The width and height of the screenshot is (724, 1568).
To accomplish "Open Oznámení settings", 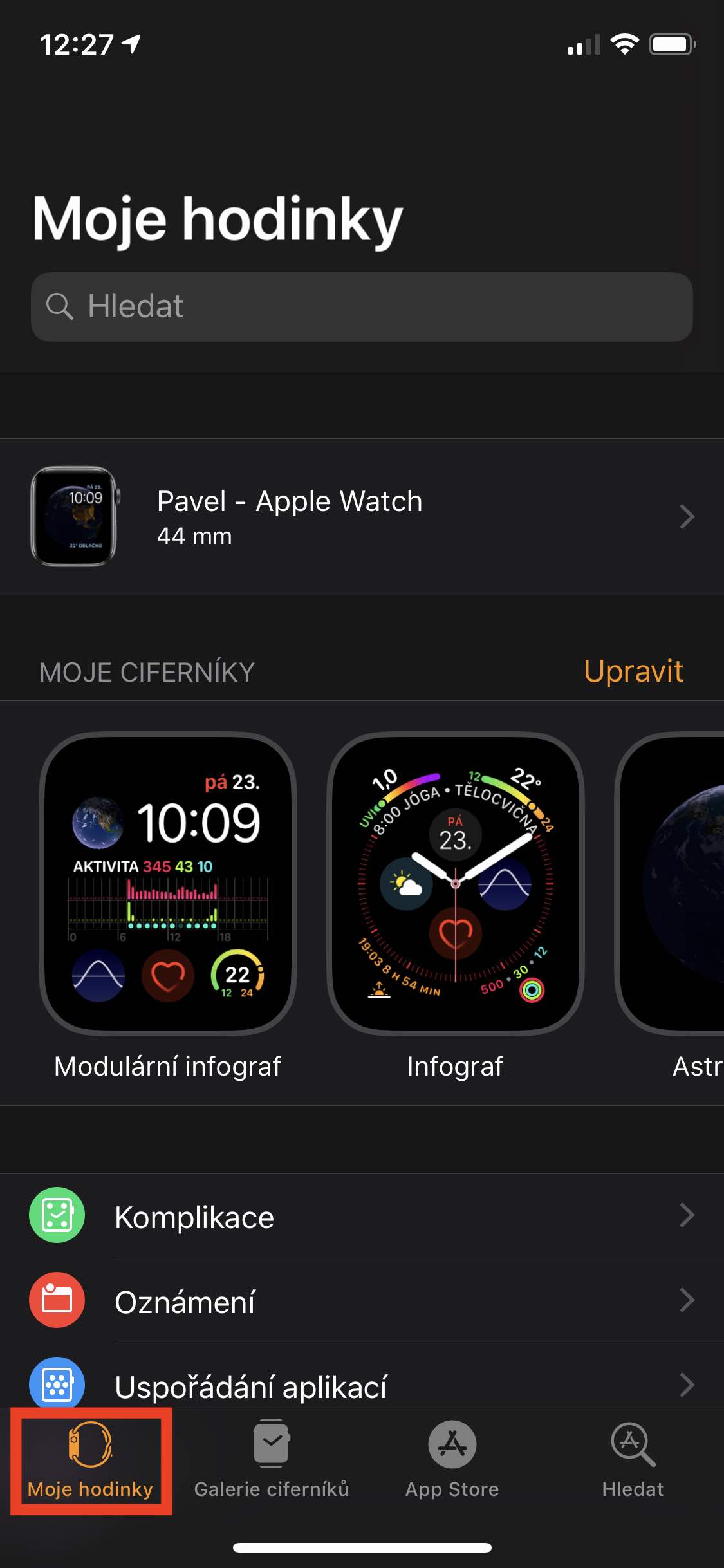I will coord(362,1302).
